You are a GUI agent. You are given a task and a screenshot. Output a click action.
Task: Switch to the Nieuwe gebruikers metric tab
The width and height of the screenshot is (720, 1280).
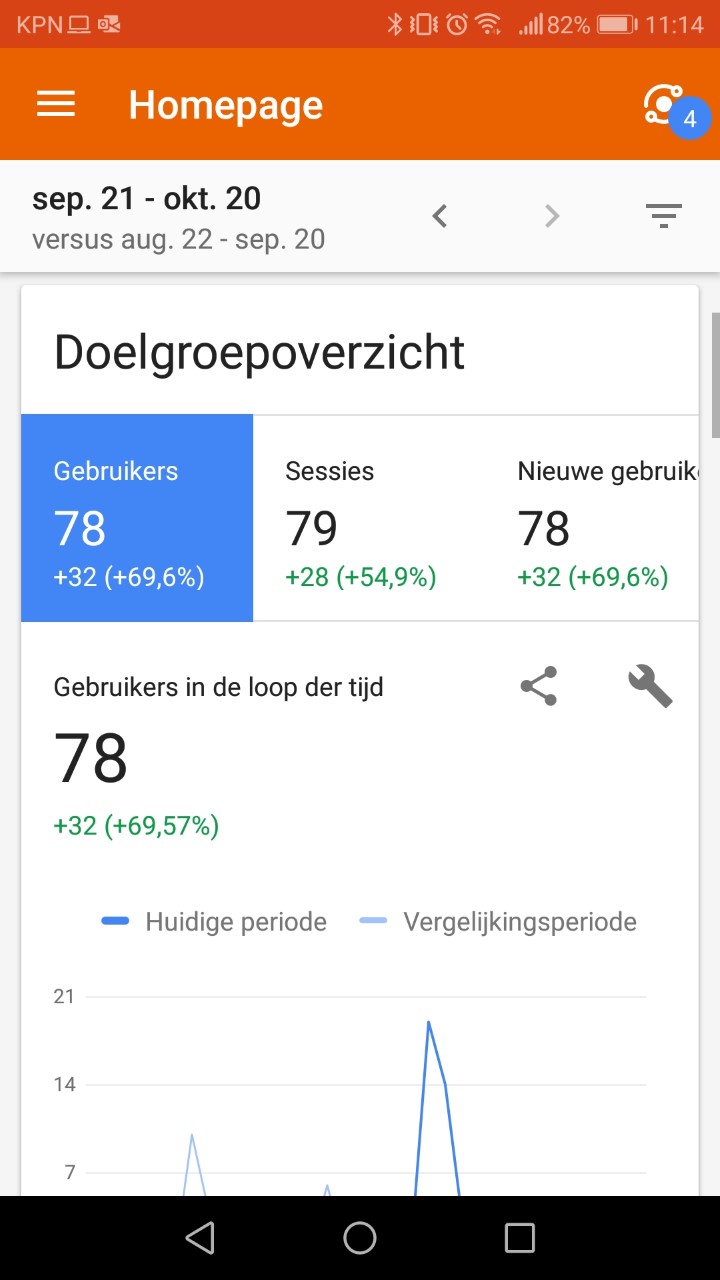[x=592, y=518]
